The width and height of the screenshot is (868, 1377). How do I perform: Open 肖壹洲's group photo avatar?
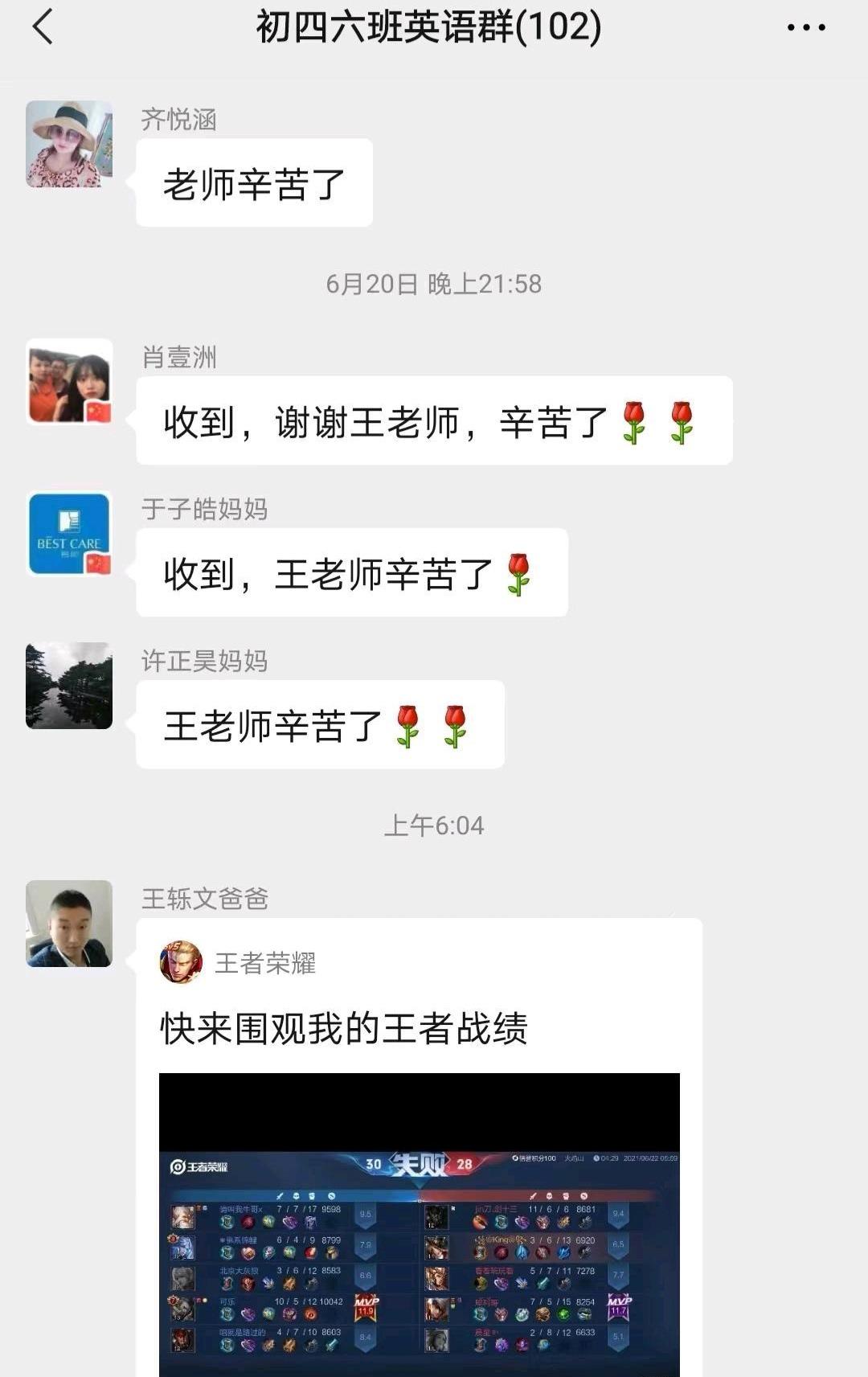click(x=68, y=382)
